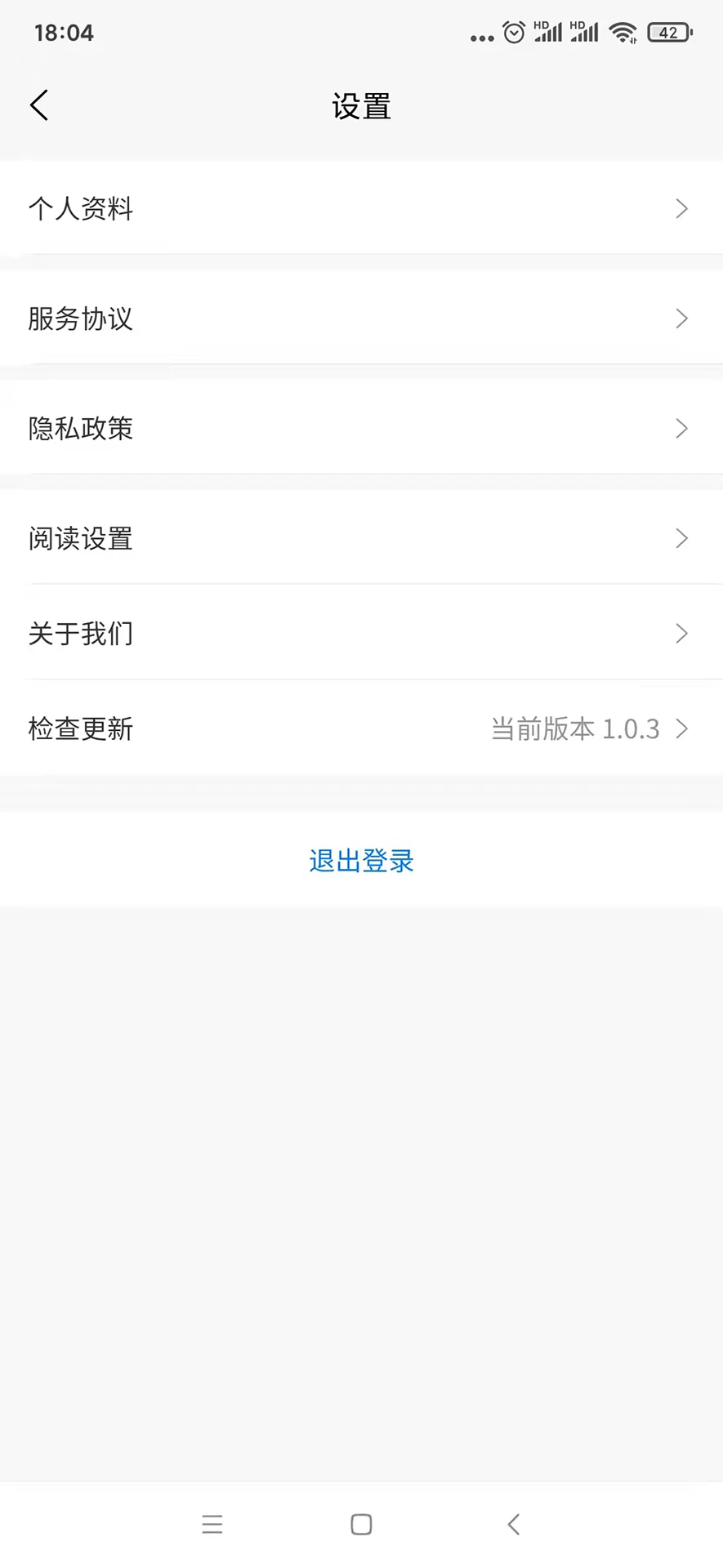The image size is (723, 1568).
Task: Tap the clock showing 18:04
Action: pyautogui.click(x=64, y=32)
